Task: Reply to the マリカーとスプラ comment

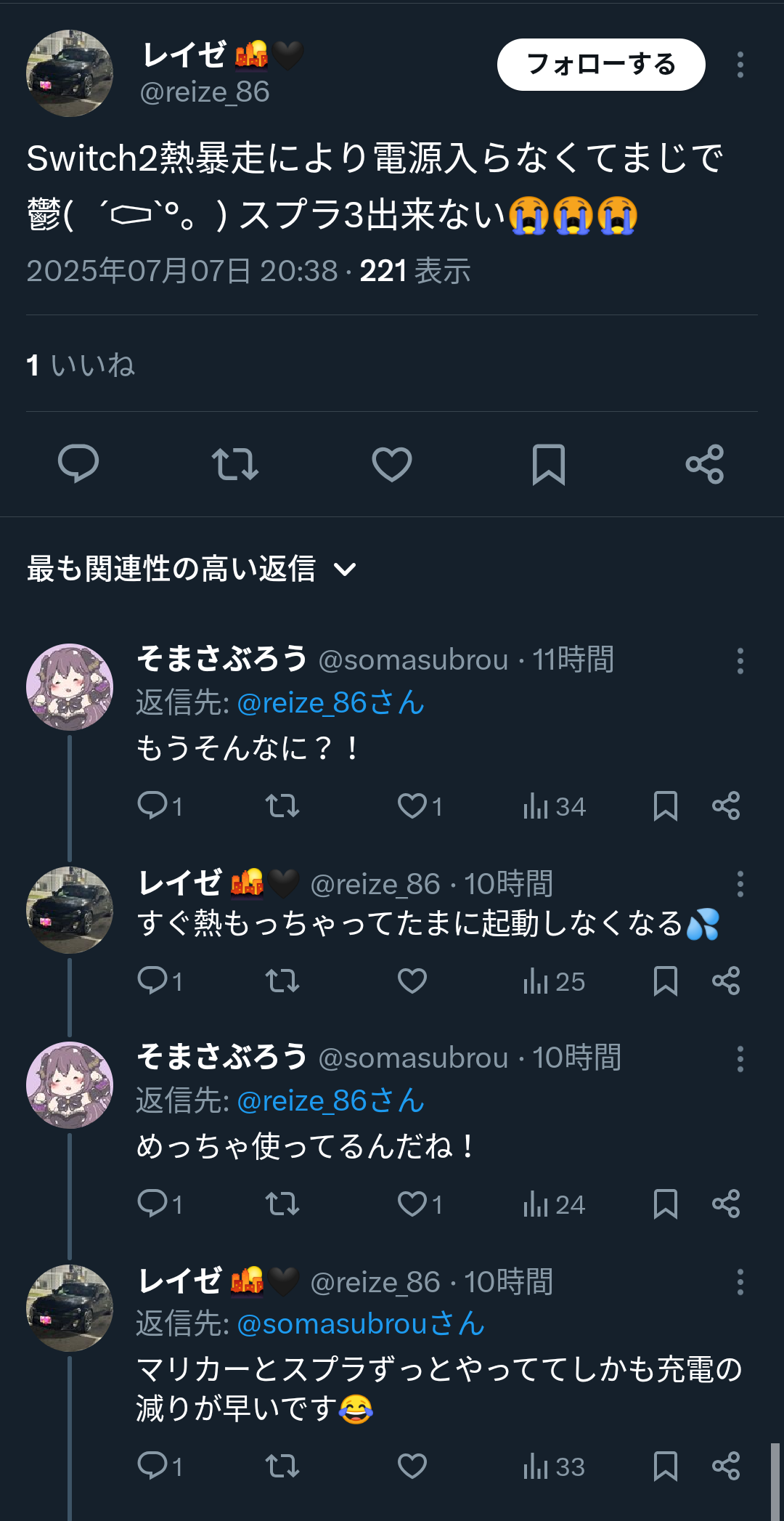Action: tap(152, 1466)
